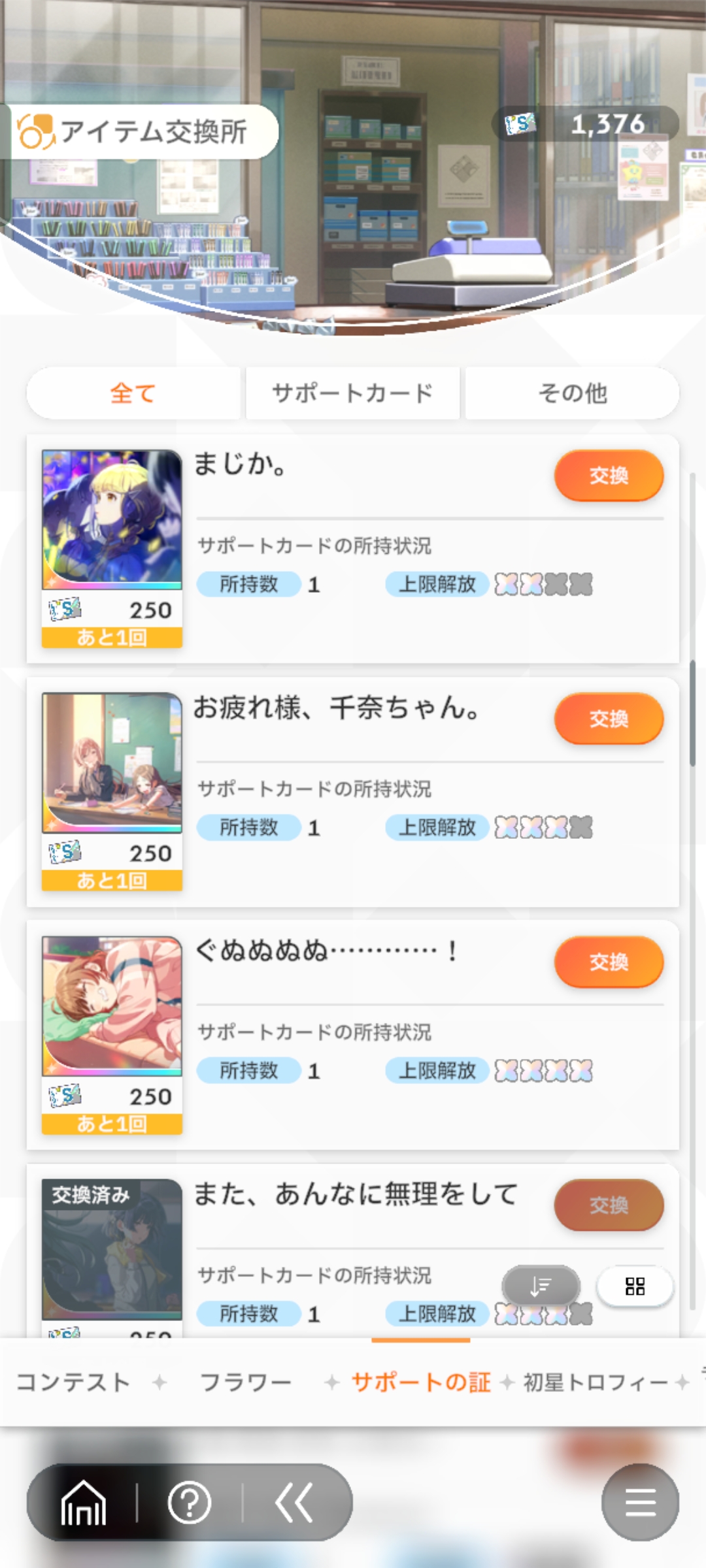
Task: View the ぐぬぬぬぬ…! card thumbnail
Action: tap(112, 1005)
